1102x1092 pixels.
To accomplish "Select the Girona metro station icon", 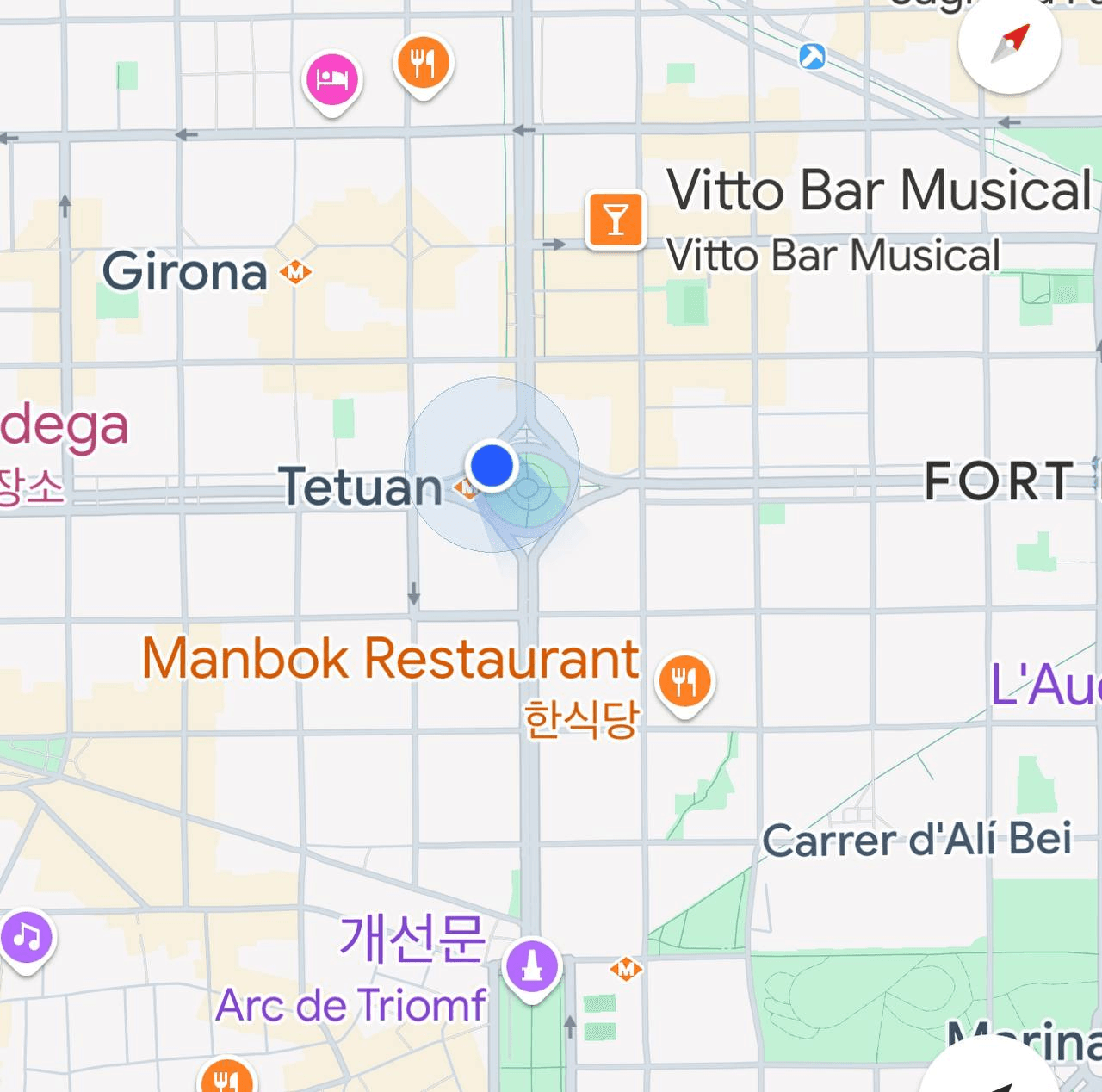I will 296,272.
